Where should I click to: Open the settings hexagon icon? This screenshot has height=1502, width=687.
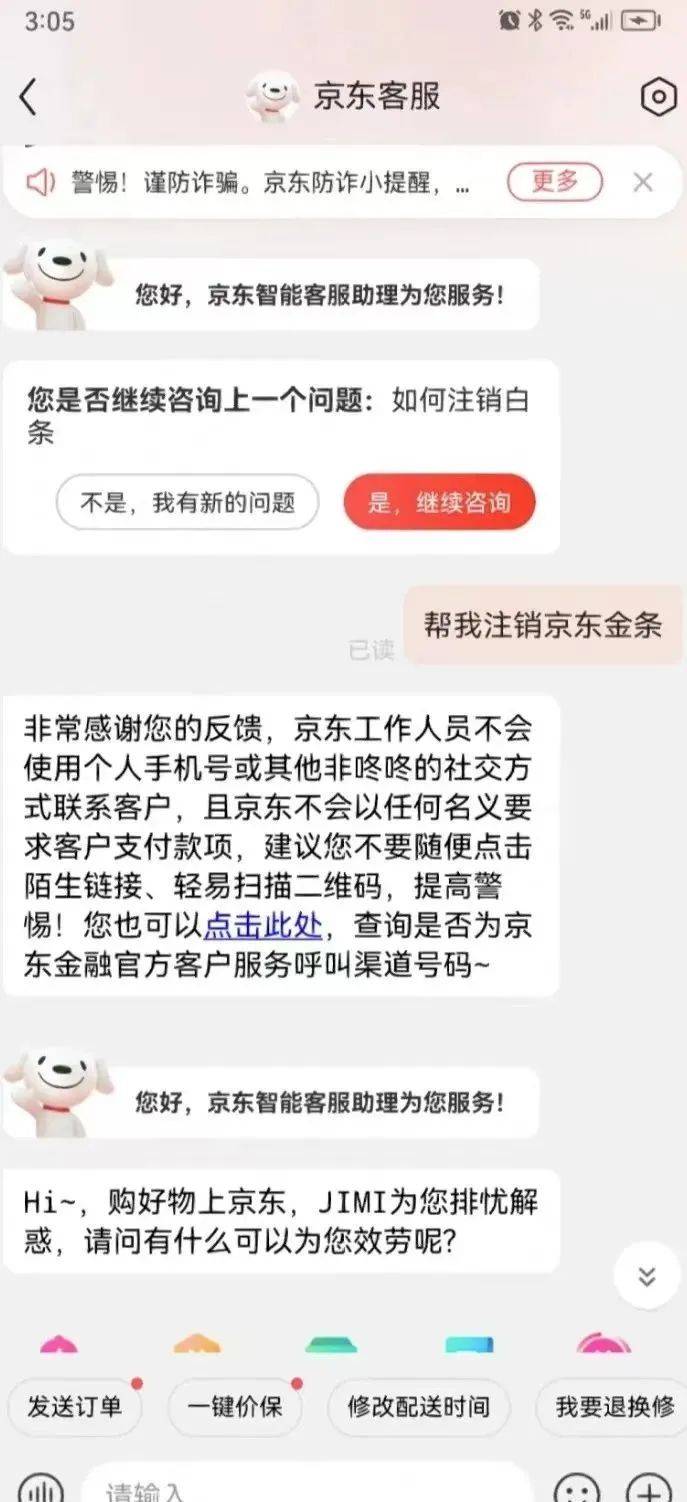[x=657, y=97]
